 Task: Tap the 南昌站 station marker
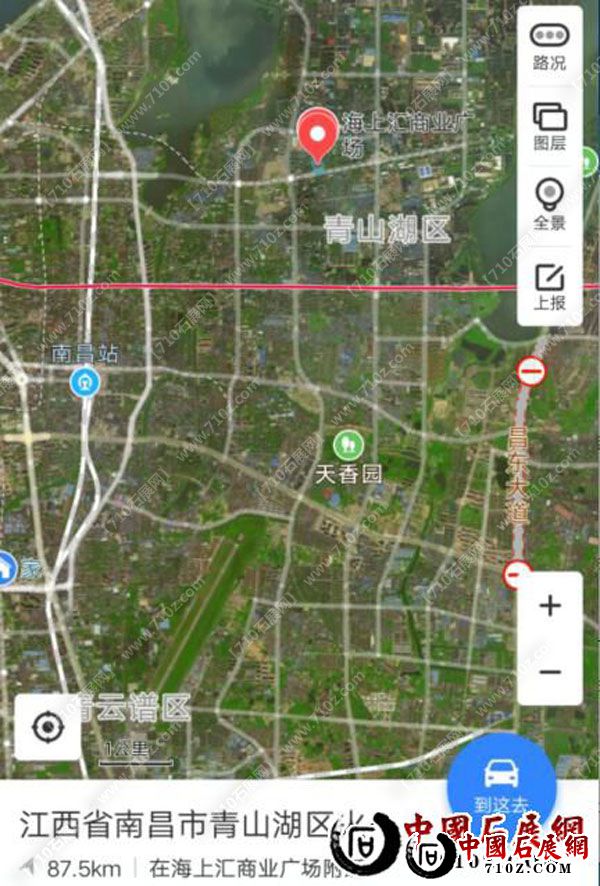pos(85,382)
